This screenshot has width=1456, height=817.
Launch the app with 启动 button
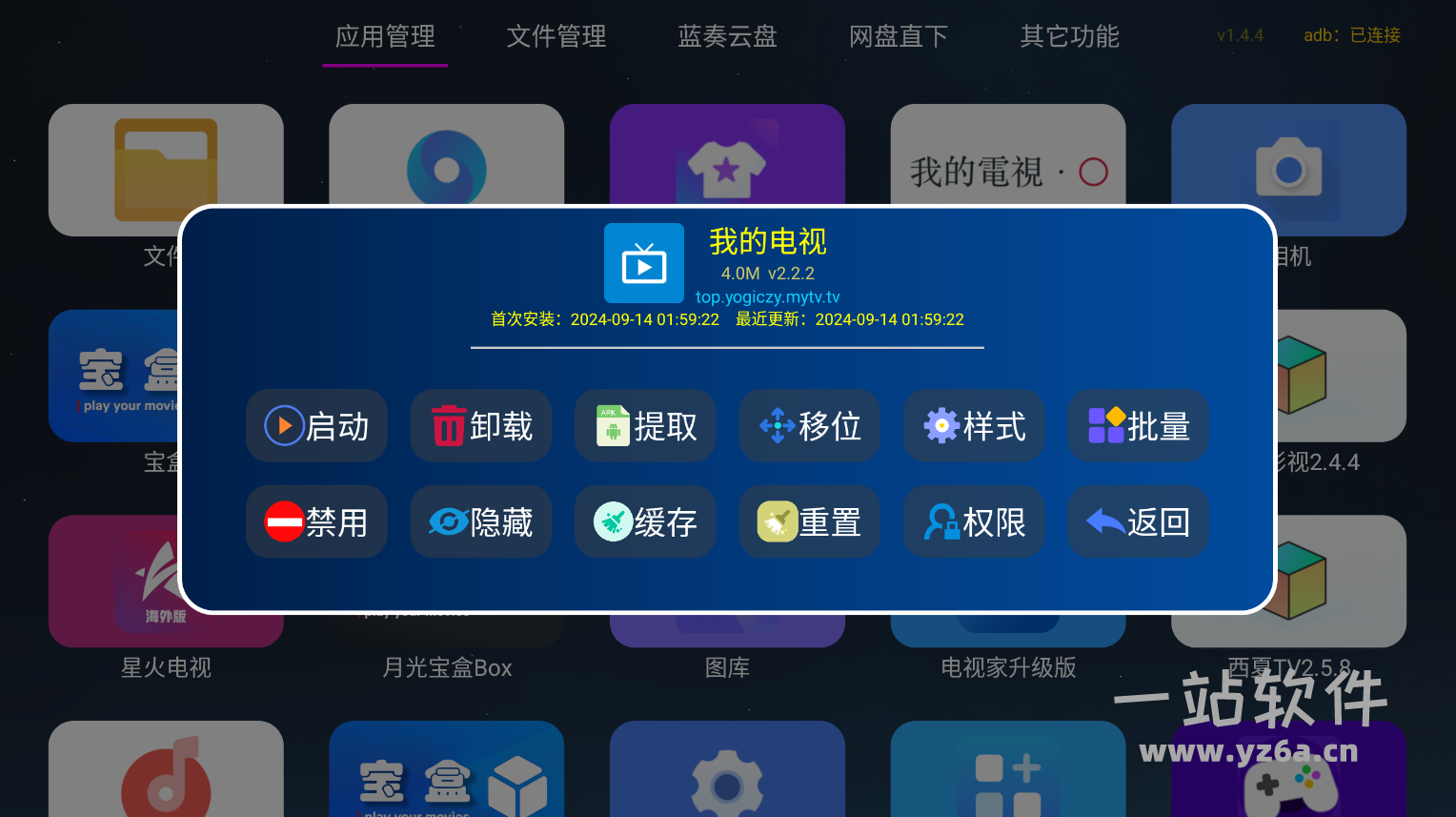[x=316, y=426]
